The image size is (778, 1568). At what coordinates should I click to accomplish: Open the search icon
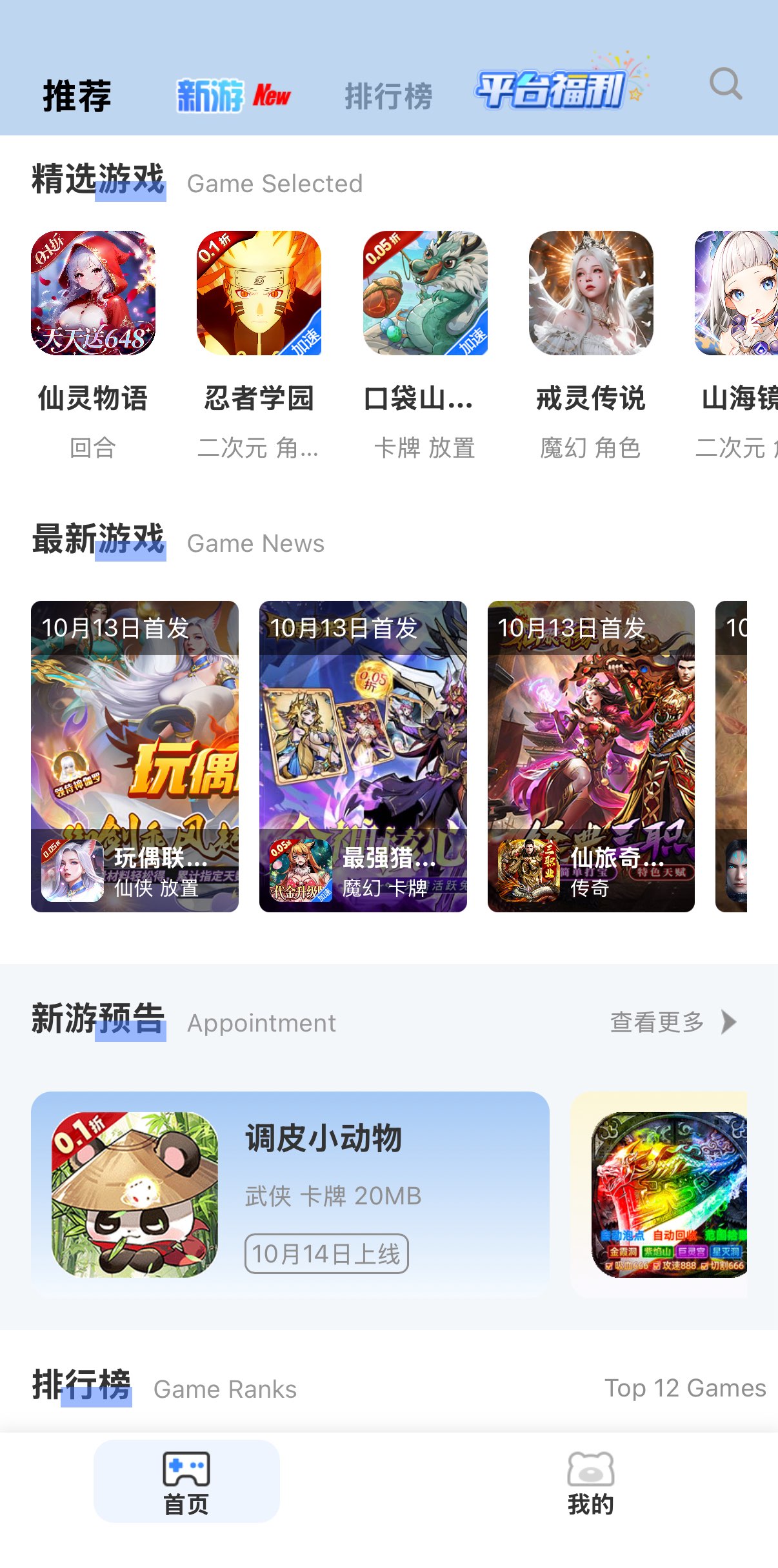coord(725,84)
